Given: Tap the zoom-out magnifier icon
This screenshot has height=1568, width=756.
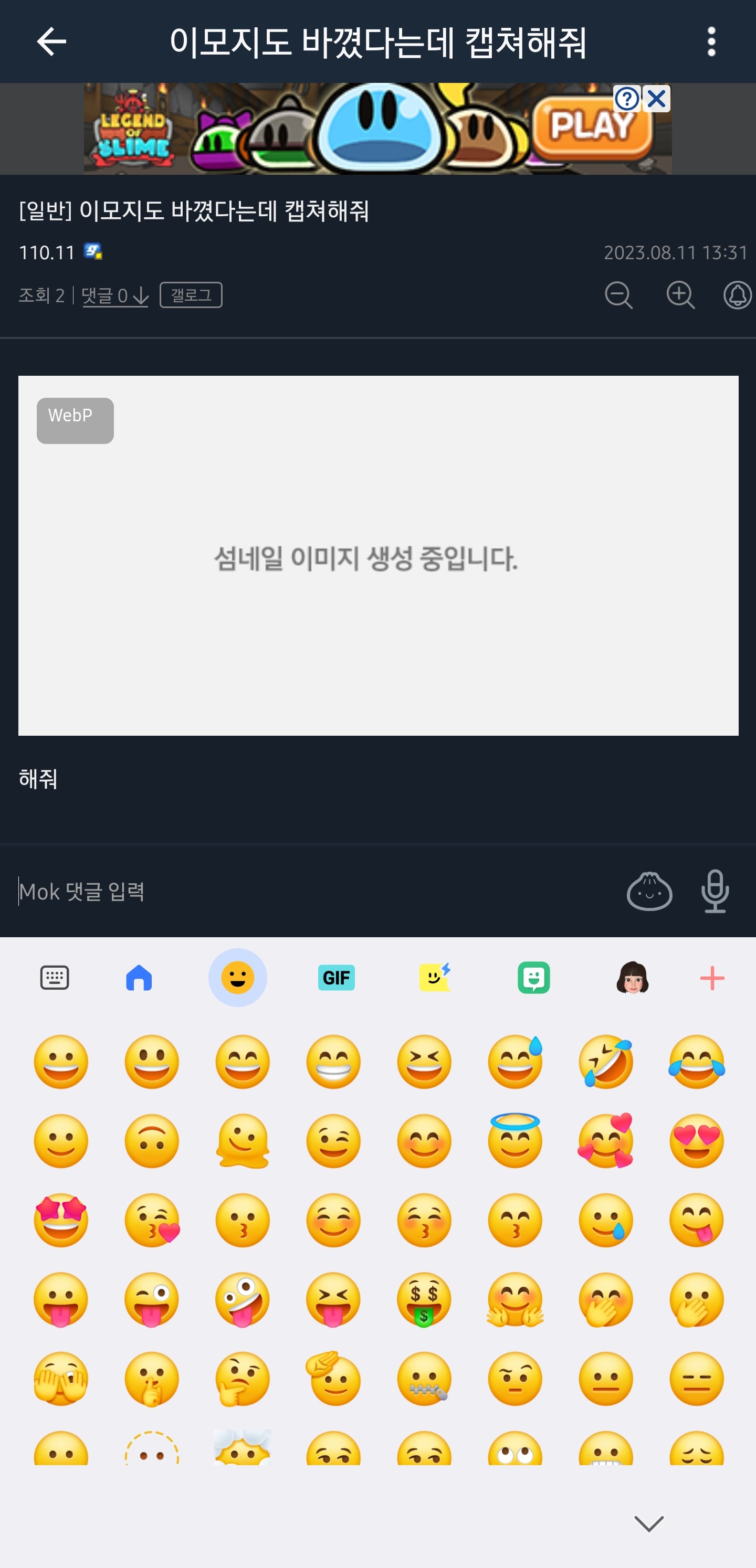Looking at the screenshot, I should tap(618, 295).
